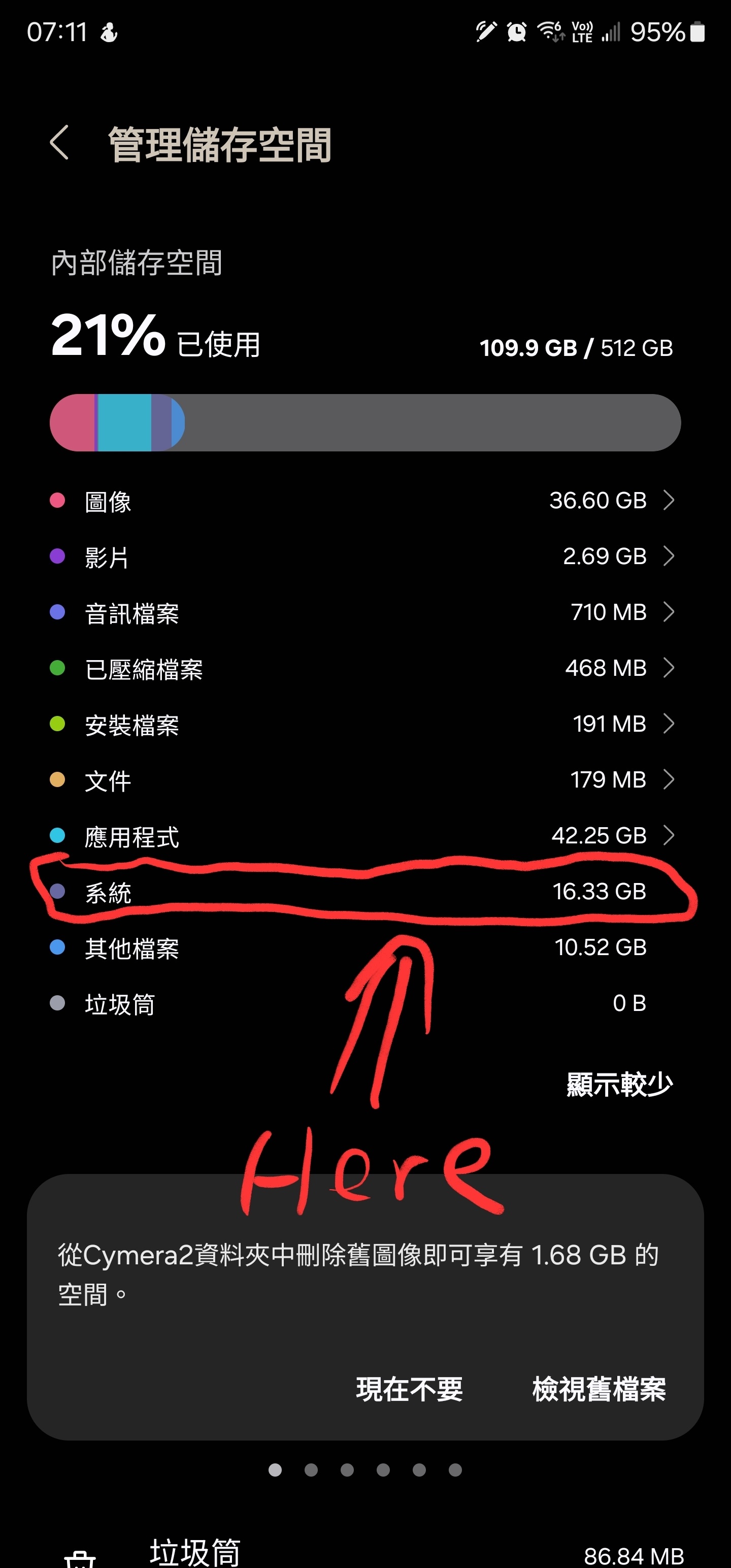
Task: Open 安裝檔案 storage details
Action: coord(364,725)
